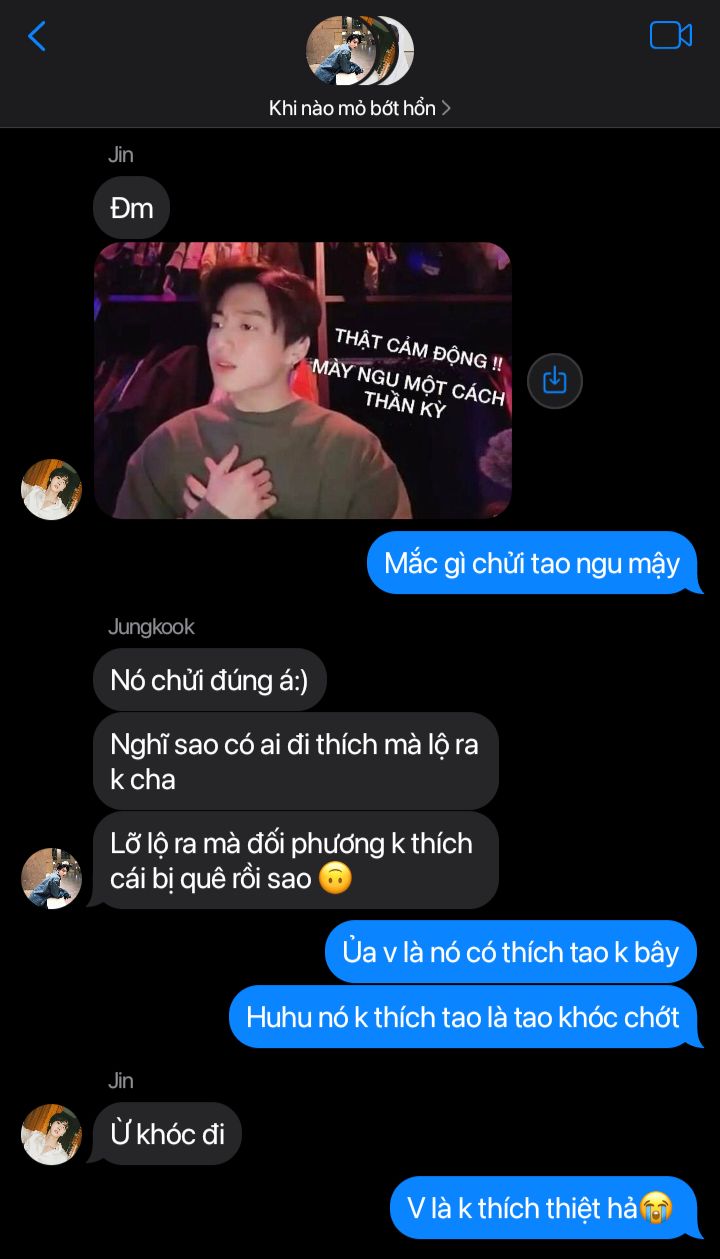Viewport: 720px width, 1259px height.
Task: Open group details for Khi nào mỏ bớt hỗn
Action: (x=360, y=108)
